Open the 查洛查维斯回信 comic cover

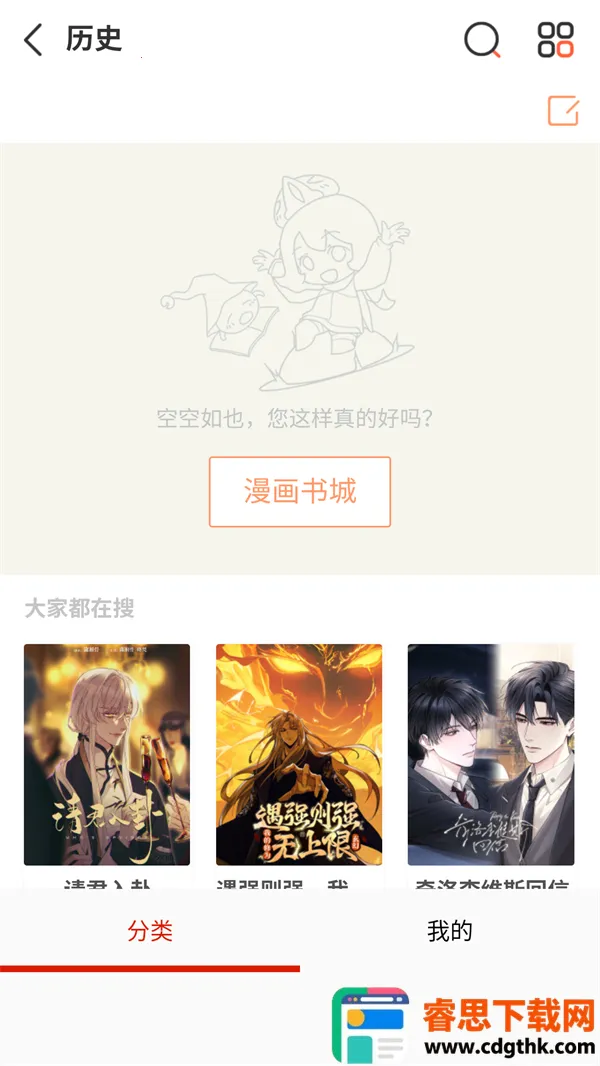tap(491, 754)
